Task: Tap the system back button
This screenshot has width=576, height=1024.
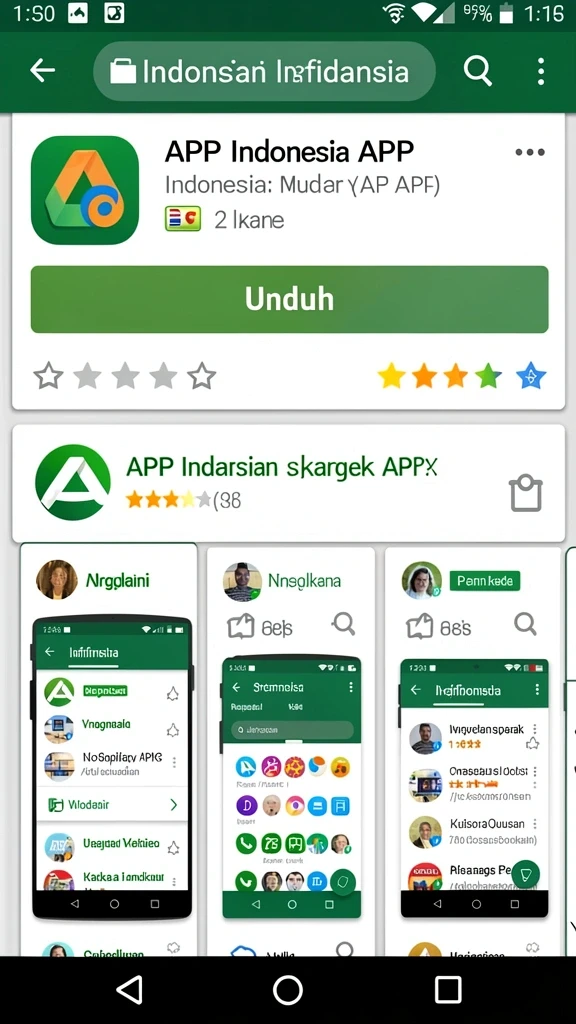Action: click(x=129, y=990)
